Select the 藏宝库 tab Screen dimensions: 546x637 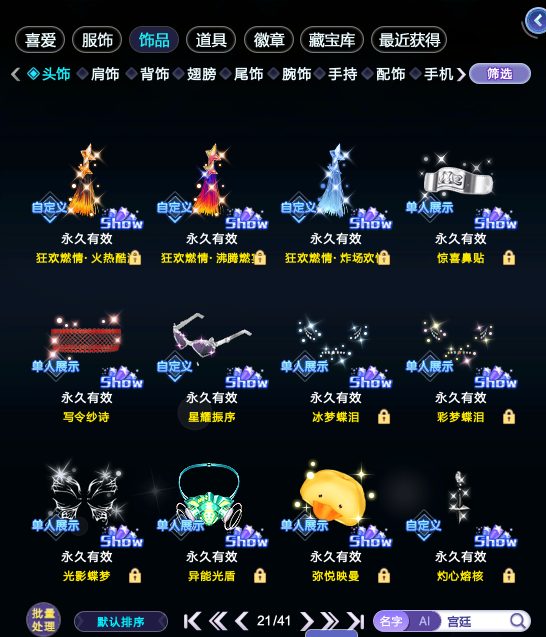click(x=332, y=40)
